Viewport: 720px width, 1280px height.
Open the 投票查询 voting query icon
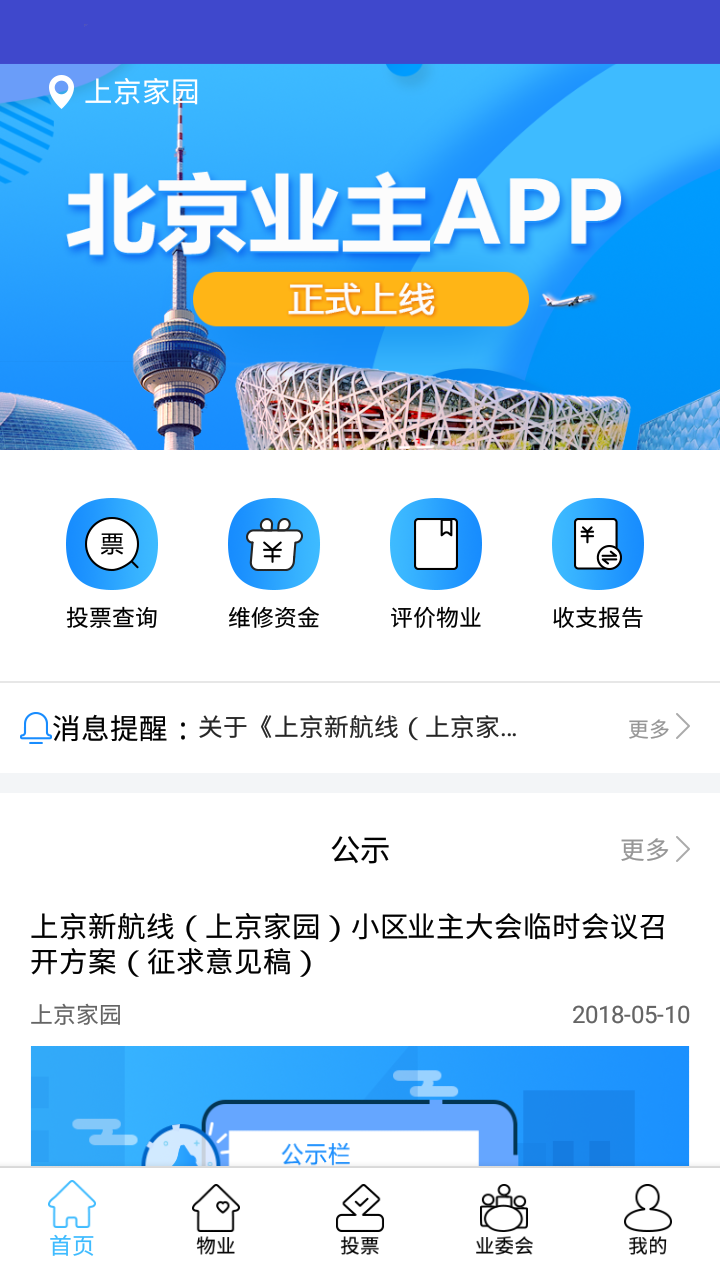pyautogui.click(x=112, y=542)
